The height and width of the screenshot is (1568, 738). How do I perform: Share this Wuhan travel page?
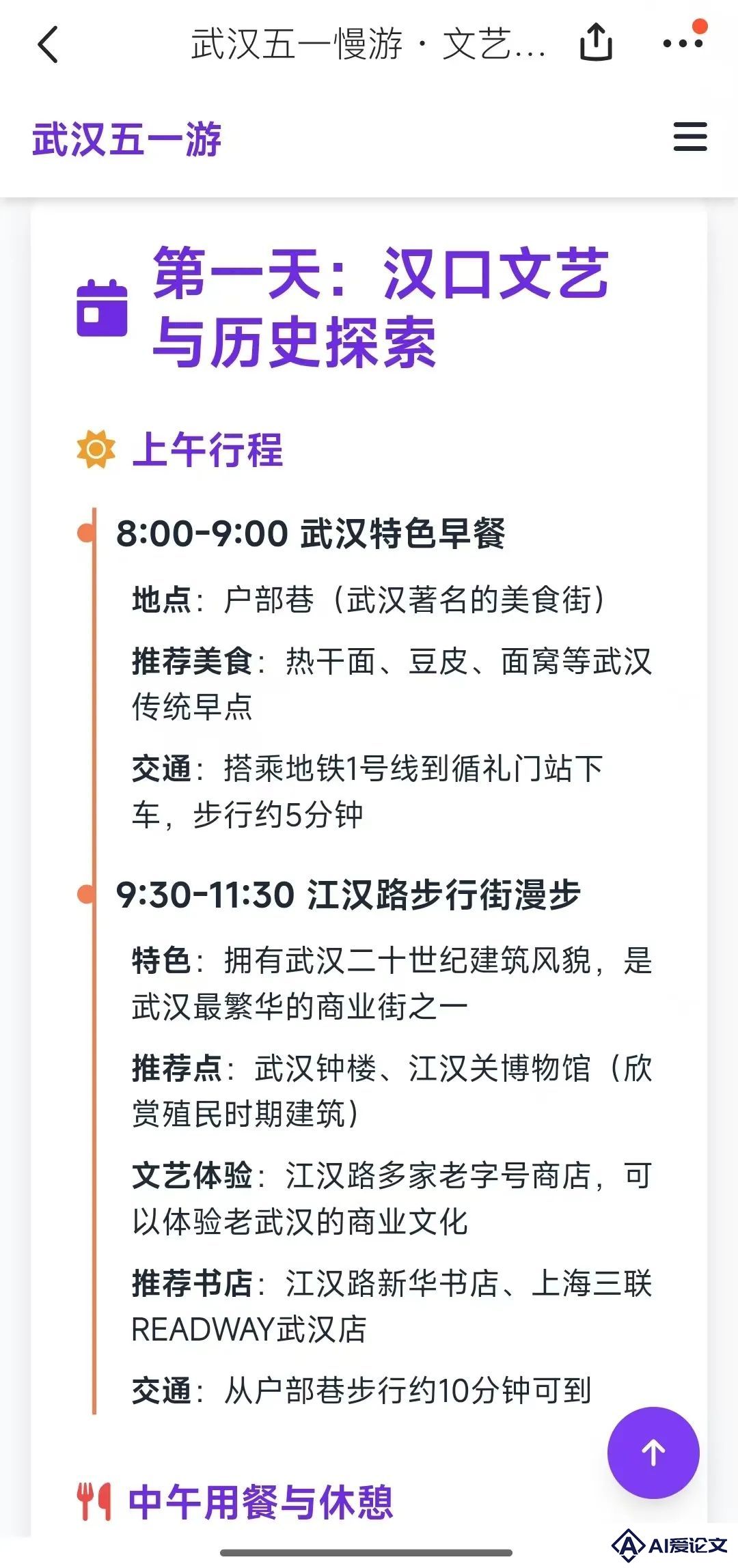596,43
